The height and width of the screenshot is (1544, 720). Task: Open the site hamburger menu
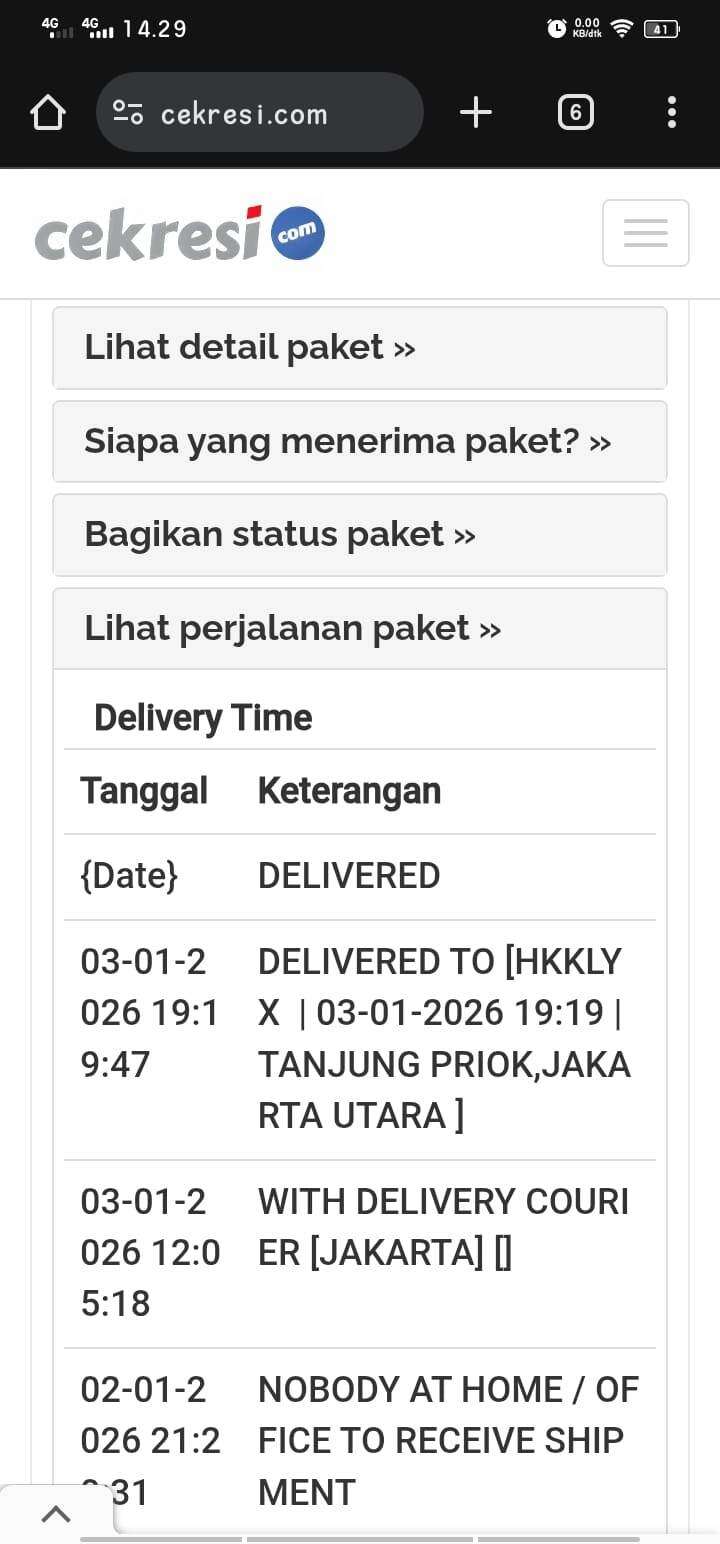[645, 233]
